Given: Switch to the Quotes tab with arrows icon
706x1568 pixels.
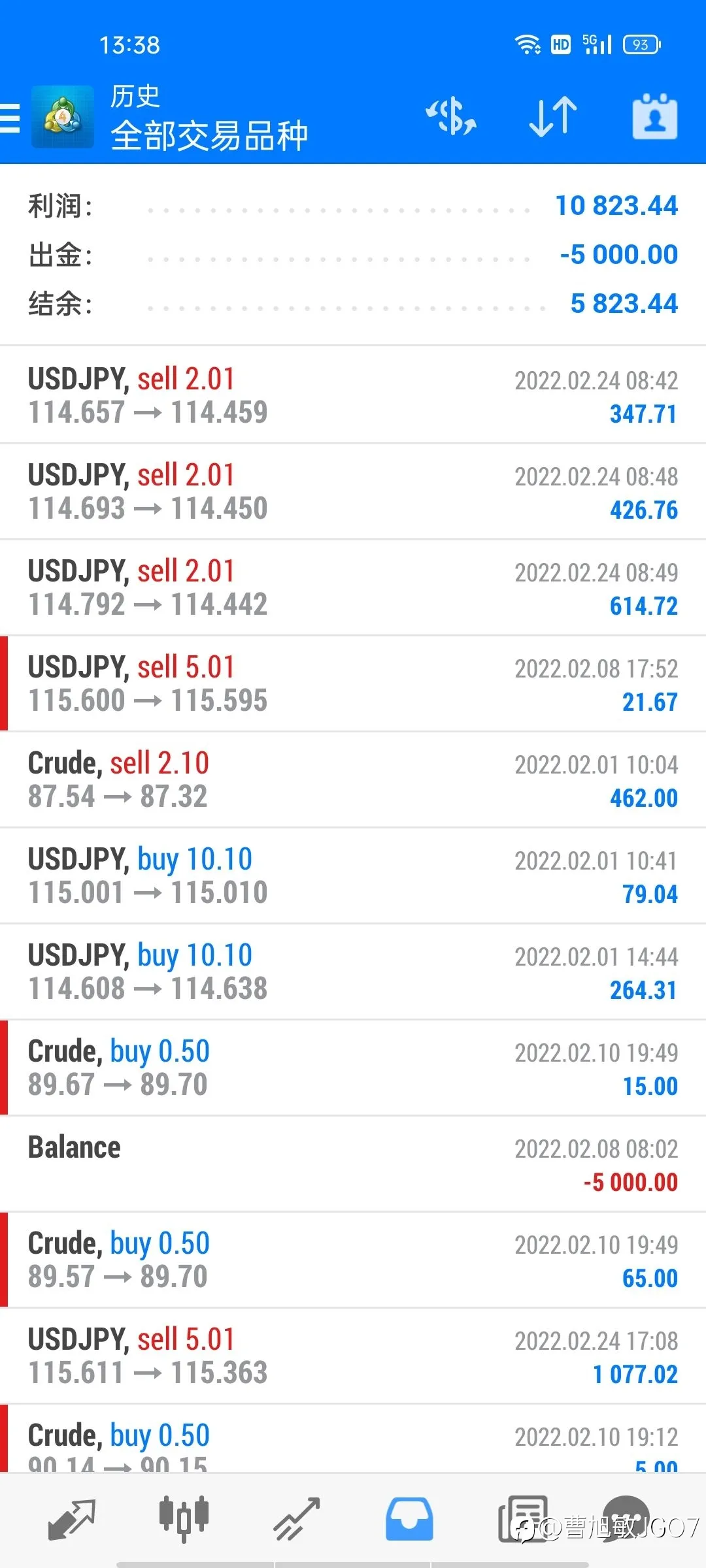Looking at the screenshot, I should pos(72,1519).
